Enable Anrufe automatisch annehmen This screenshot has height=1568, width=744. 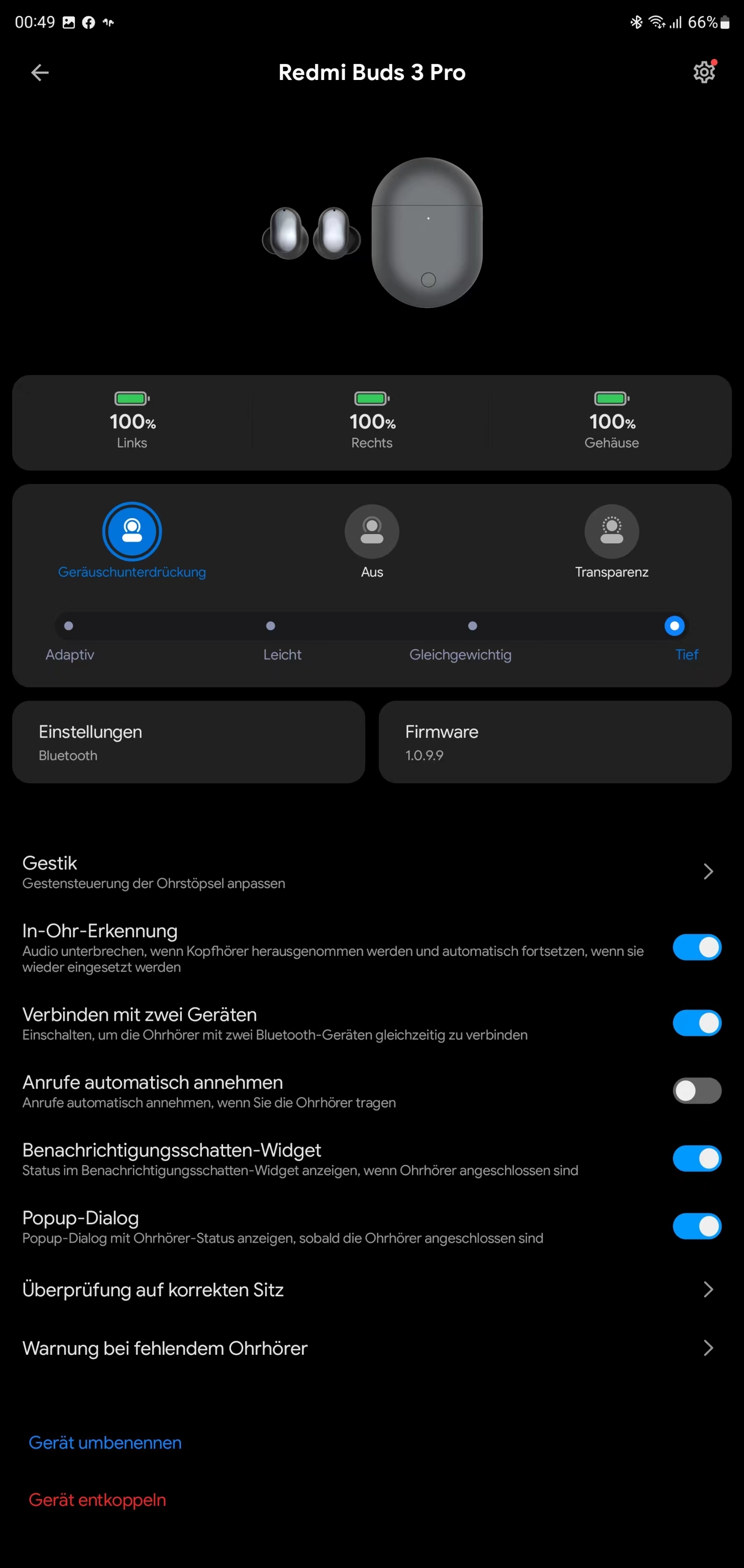point(697,1090)
